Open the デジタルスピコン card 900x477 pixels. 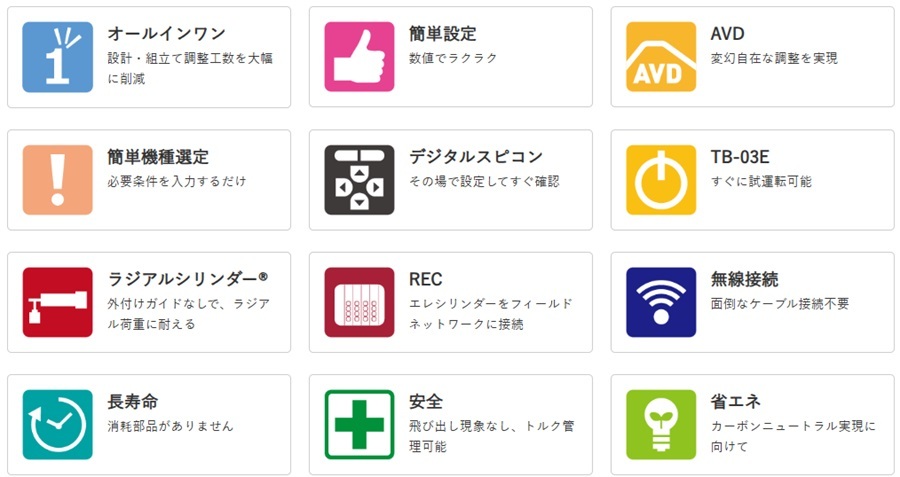(450, 180)
